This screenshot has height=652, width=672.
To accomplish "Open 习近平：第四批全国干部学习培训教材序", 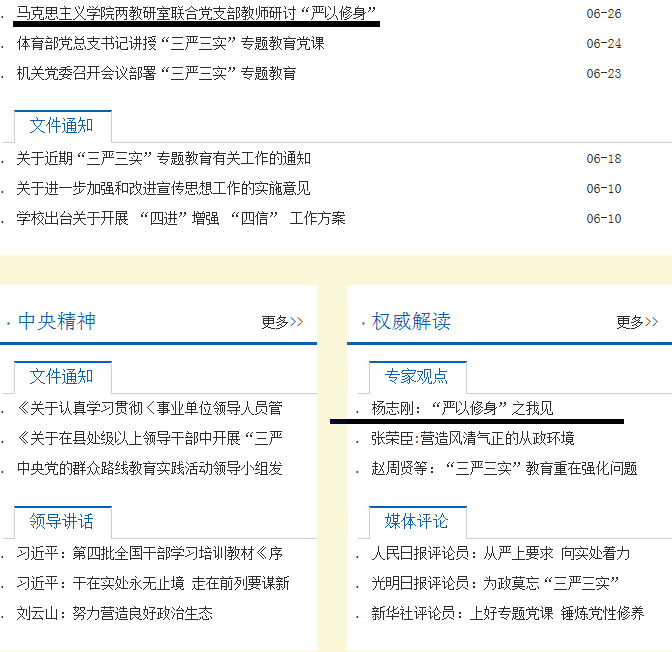I will point(150,553).
